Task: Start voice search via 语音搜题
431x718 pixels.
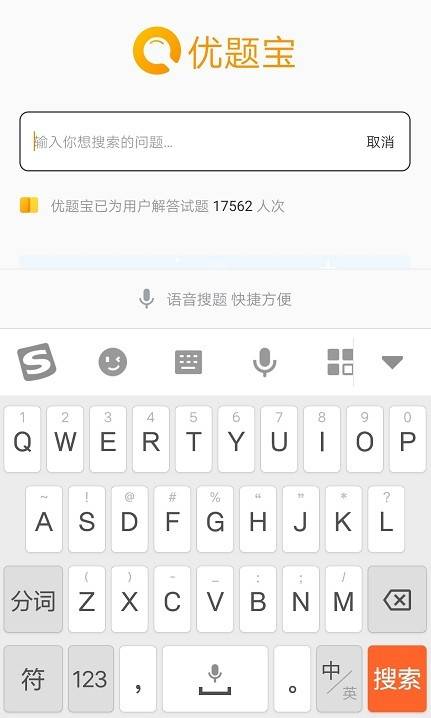Action: click(x=215, y=299)
